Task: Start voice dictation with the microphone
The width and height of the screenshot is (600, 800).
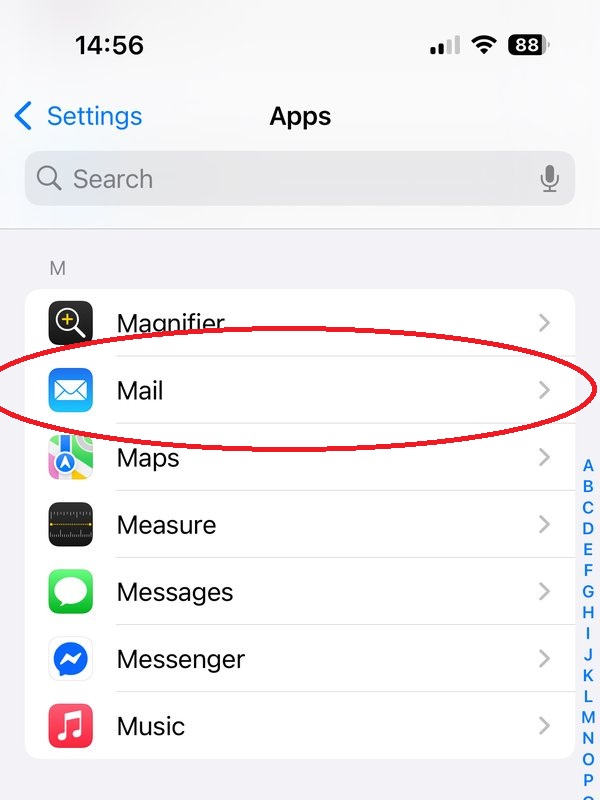Action: pos(549,179)
